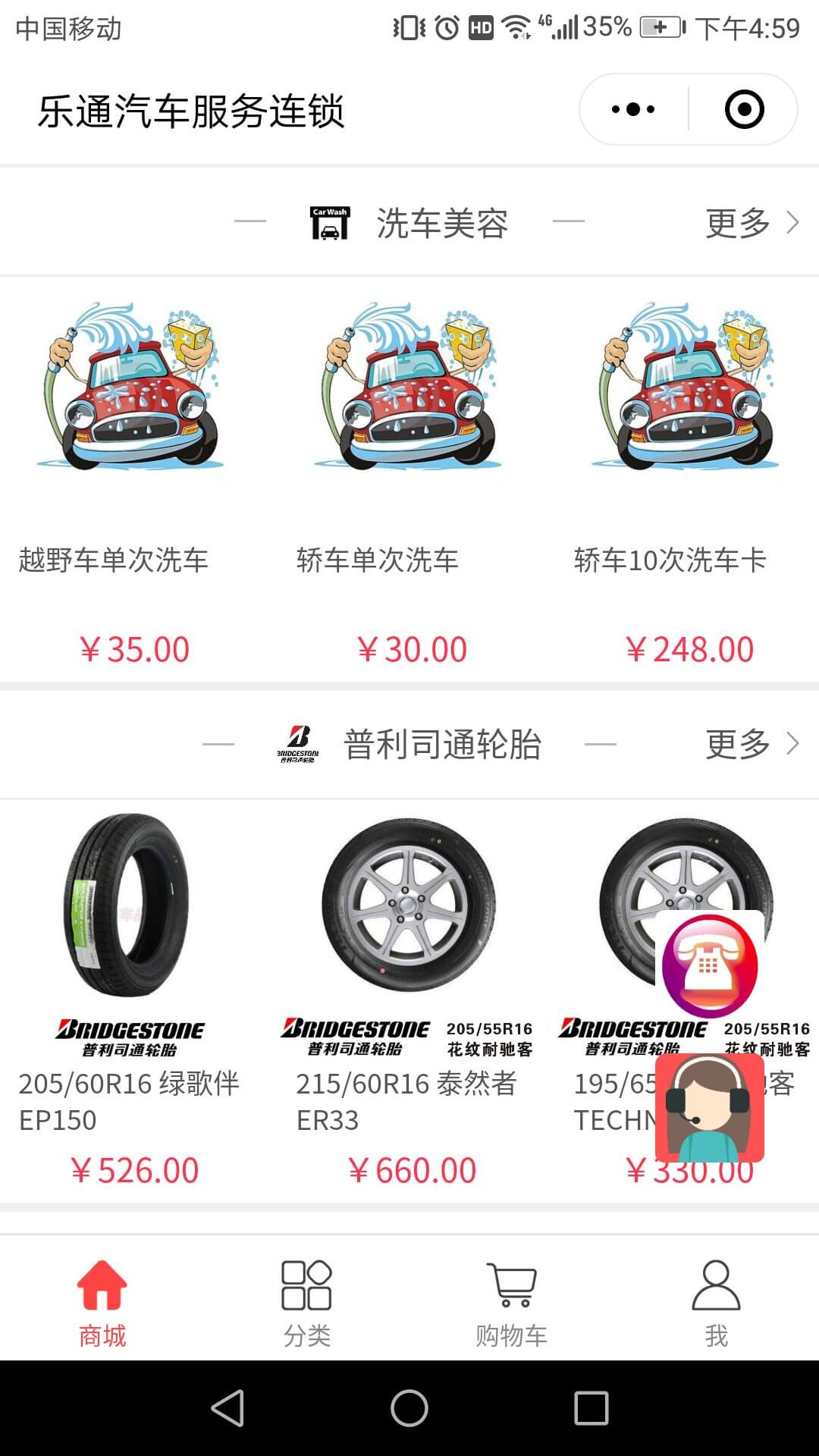
Task: Open 更多 for 洗车美容 section
Action: click(x=751, y=223)
